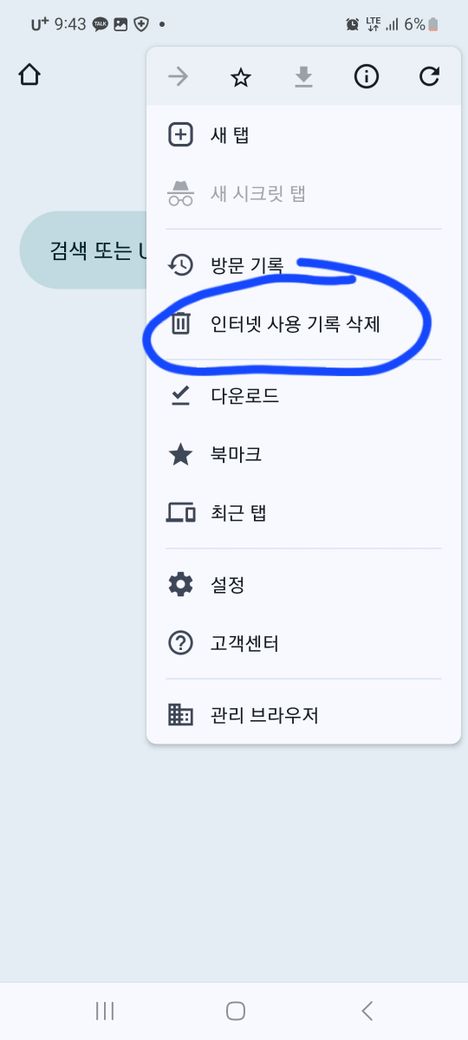Bookmark this page with the star icon
Screen dimensions: 468x1040
(x=241, y=78)
